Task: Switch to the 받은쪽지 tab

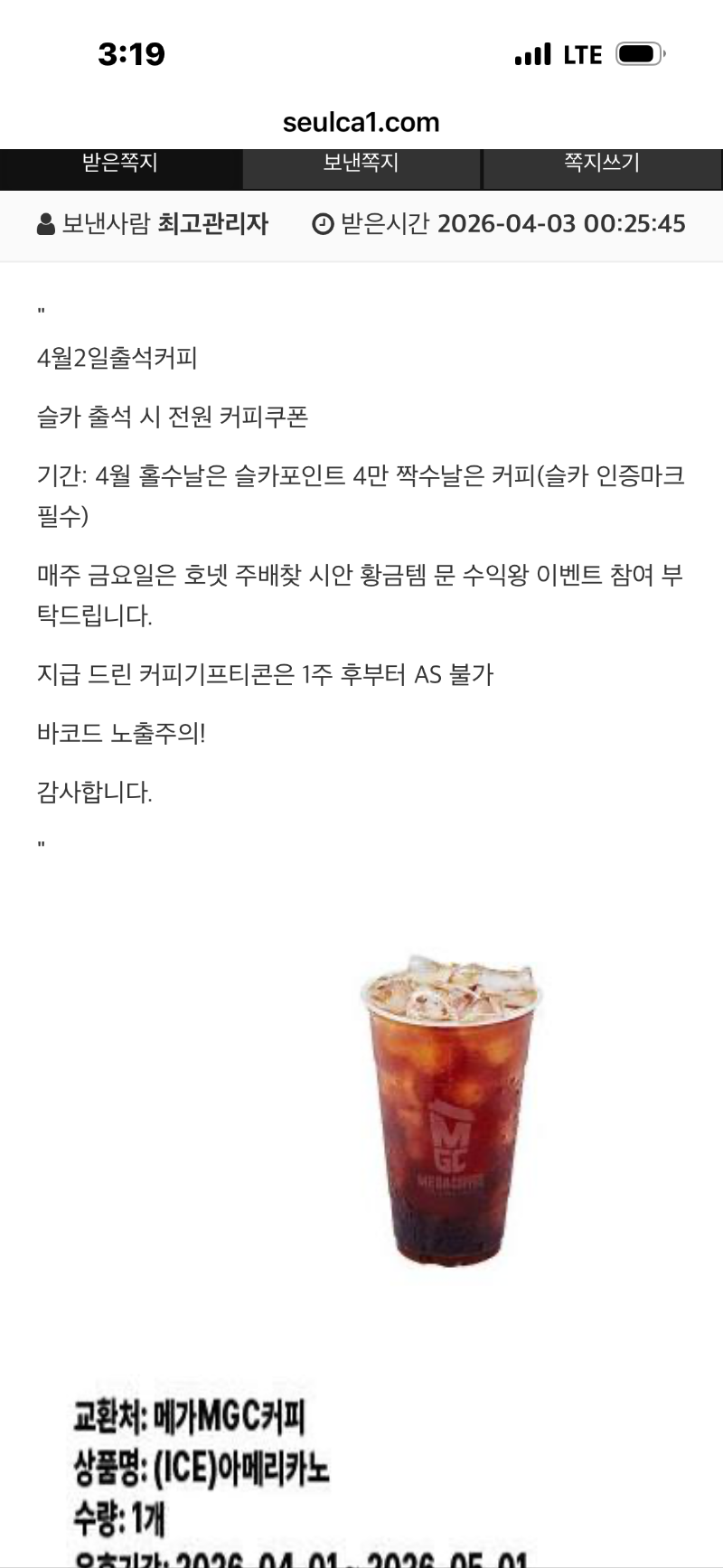Action: point(120,164)
